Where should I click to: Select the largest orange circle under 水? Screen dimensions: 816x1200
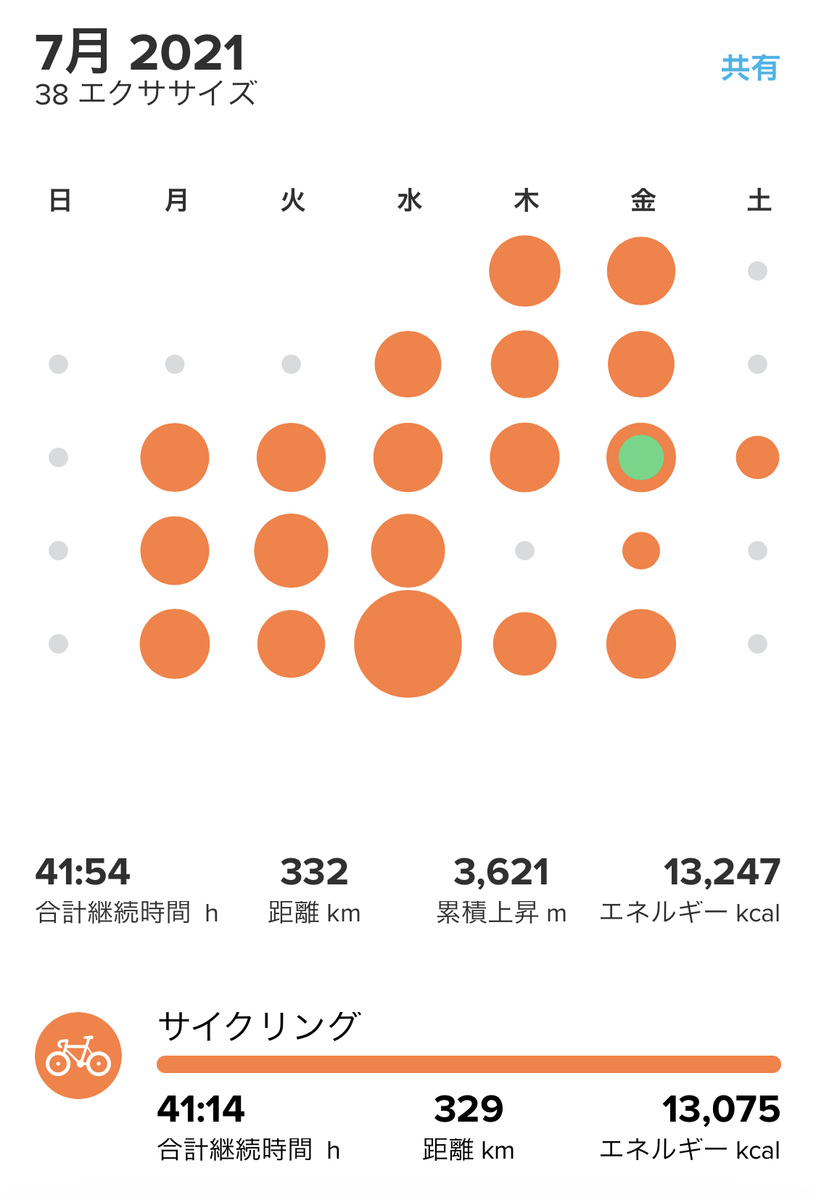pyautogui.click(x=408, y=643)
